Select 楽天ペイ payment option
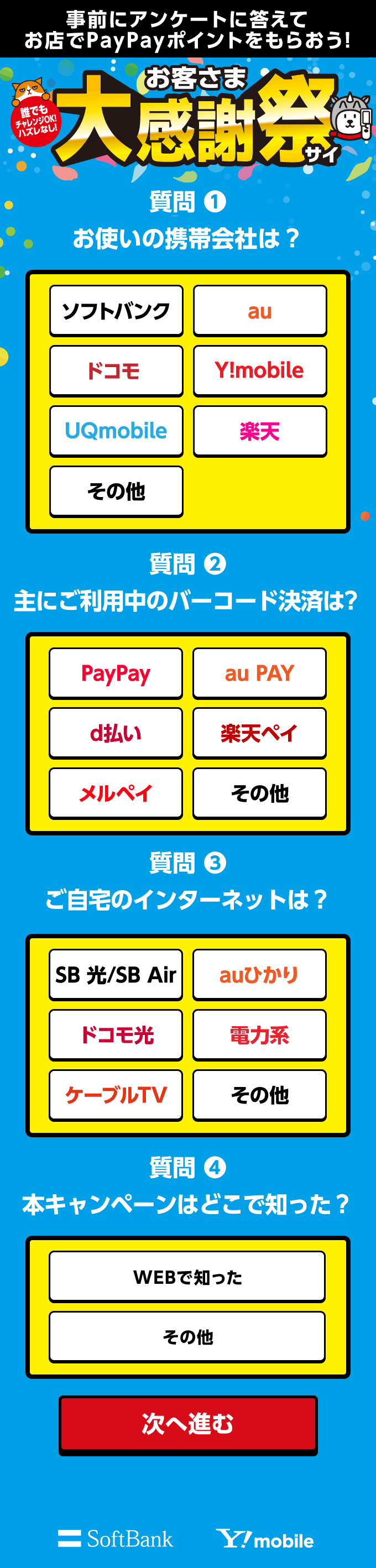The image size is (376, 1568). [x=259, y=733]
